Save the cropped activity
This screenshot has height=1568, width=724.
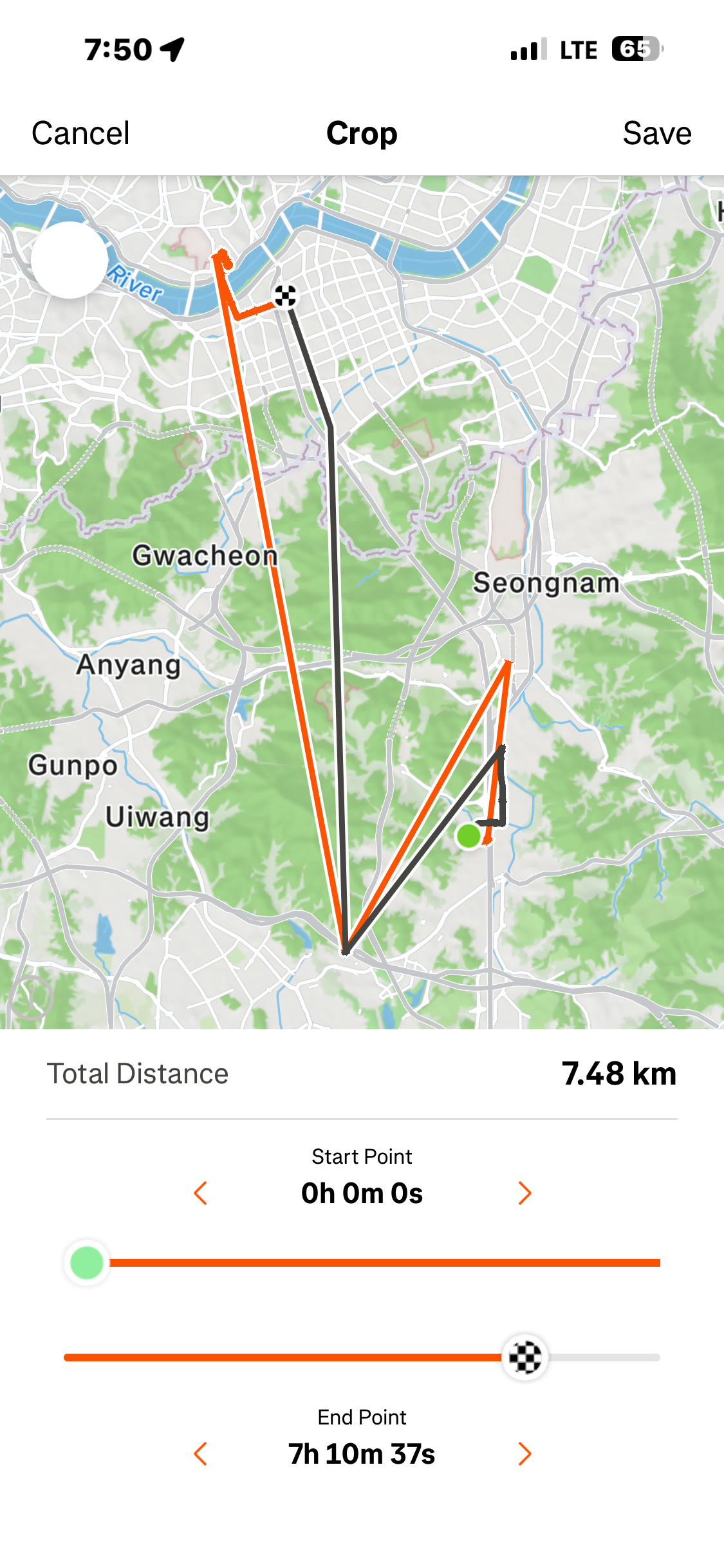tap(656, 133)
